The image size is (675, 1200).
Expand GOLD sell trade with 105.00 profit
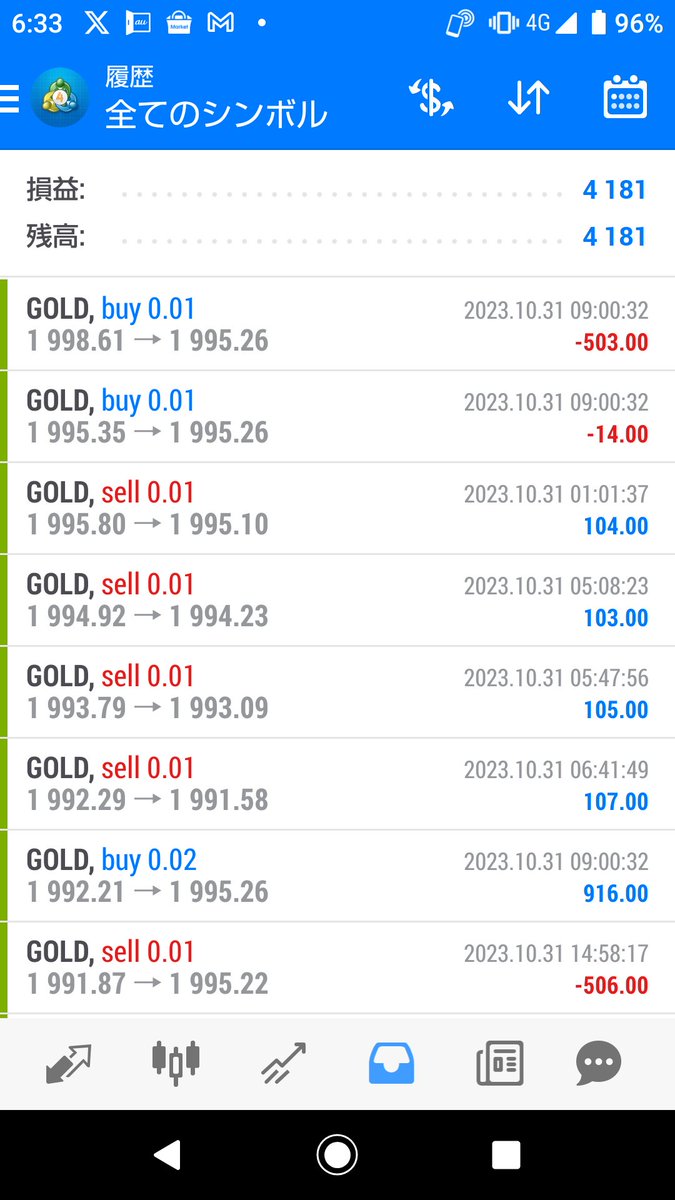click(x=337, y=693)
